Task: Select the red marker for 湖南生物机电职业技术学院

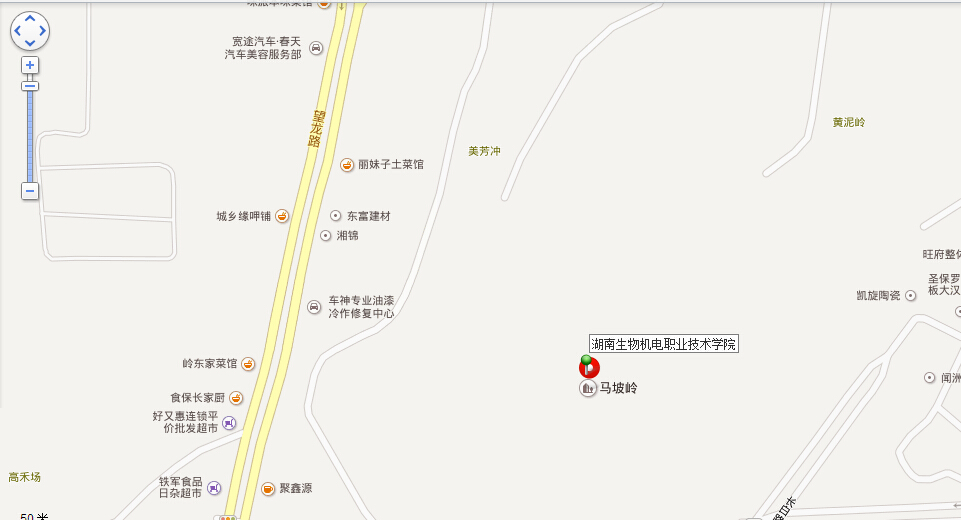Action: pos(589,367)
